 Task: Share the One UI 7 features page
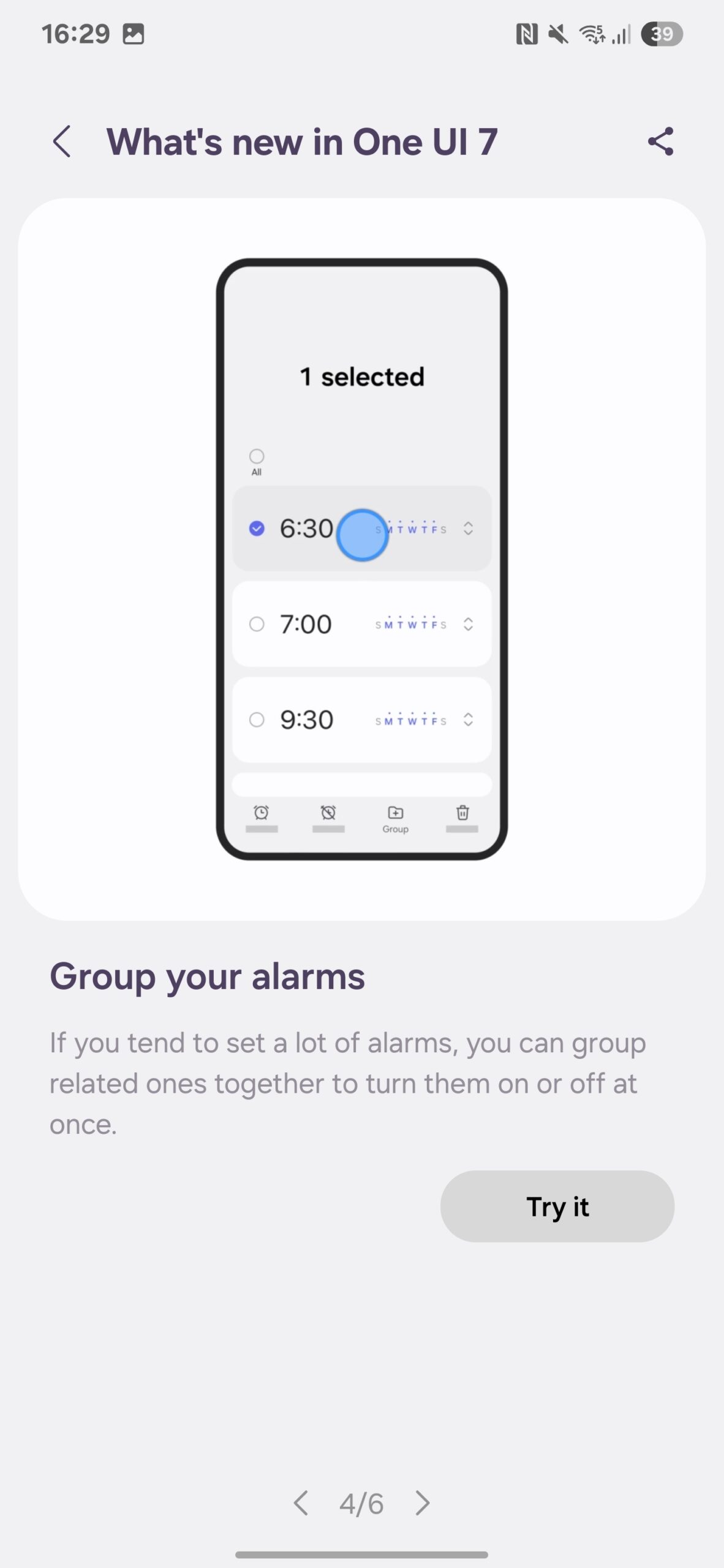[660, 141]
